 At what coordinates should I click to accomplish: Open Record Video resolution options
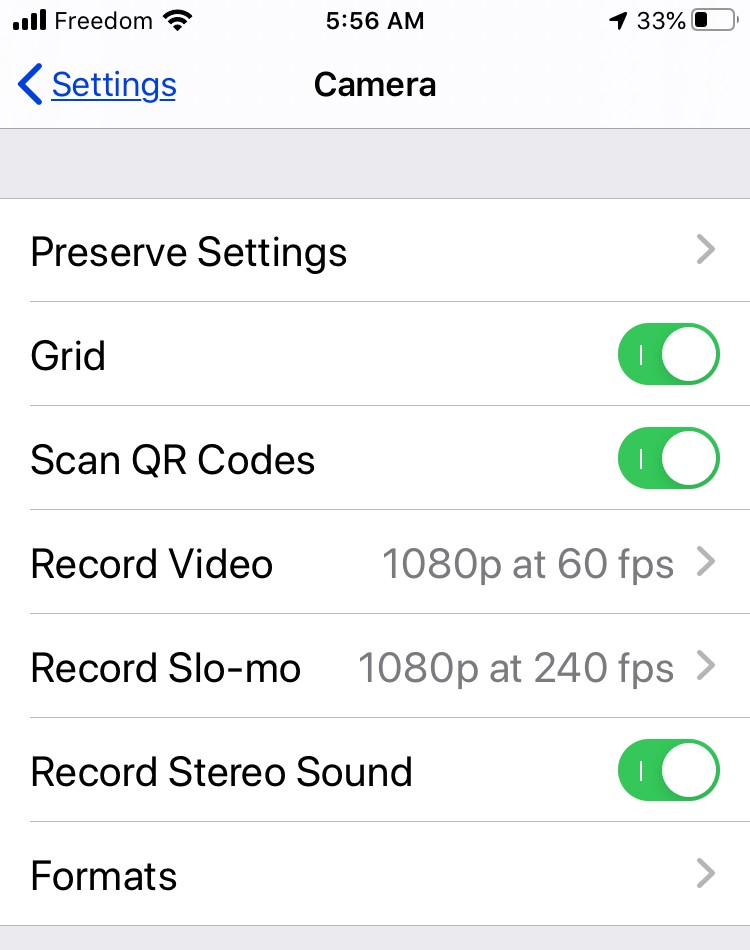point(374,564)
